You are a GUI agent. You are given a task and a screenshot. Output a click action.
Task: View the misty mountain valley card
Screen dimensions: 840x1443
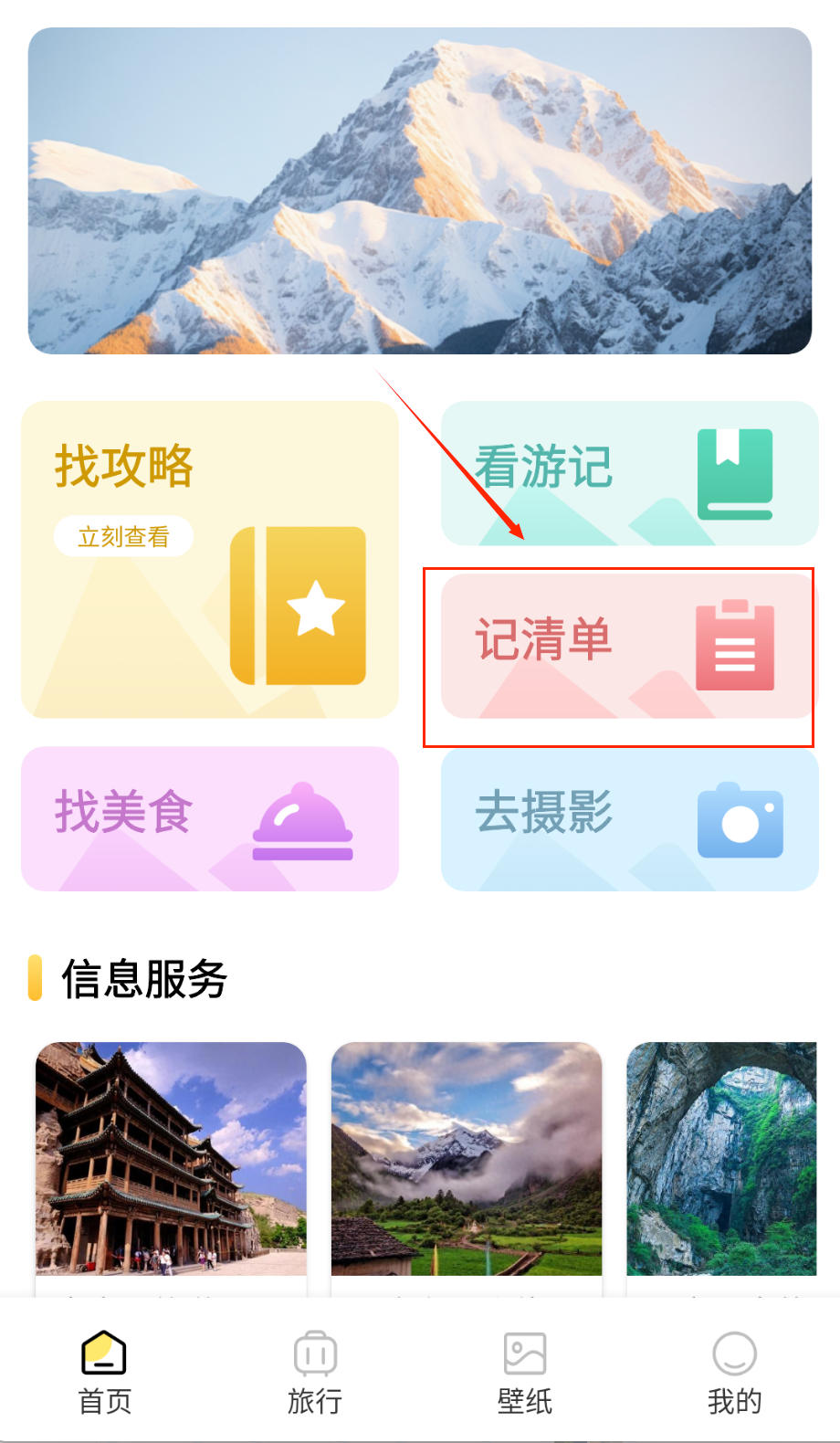coord(467,1158)
